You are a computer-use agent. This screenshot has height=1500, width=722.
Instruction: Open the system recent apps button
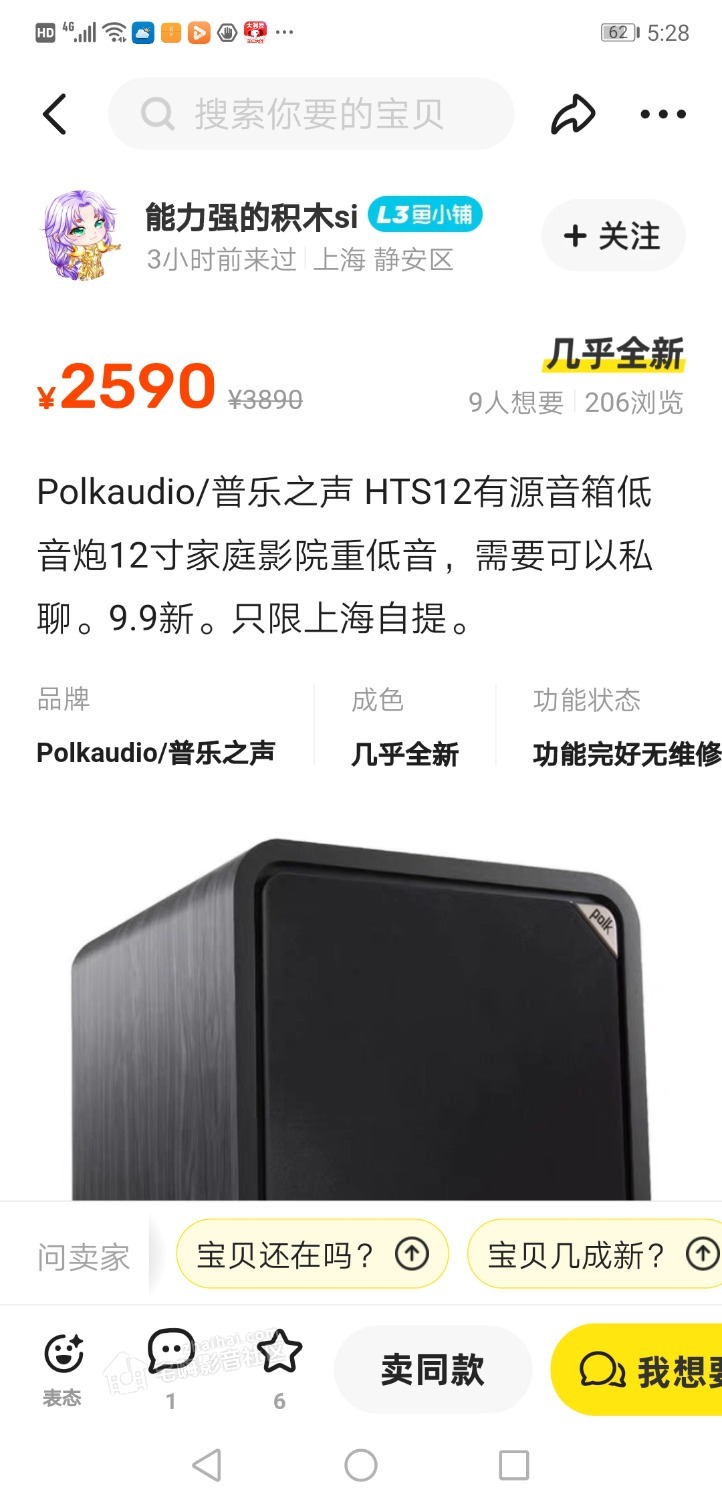pos(513,1465)
